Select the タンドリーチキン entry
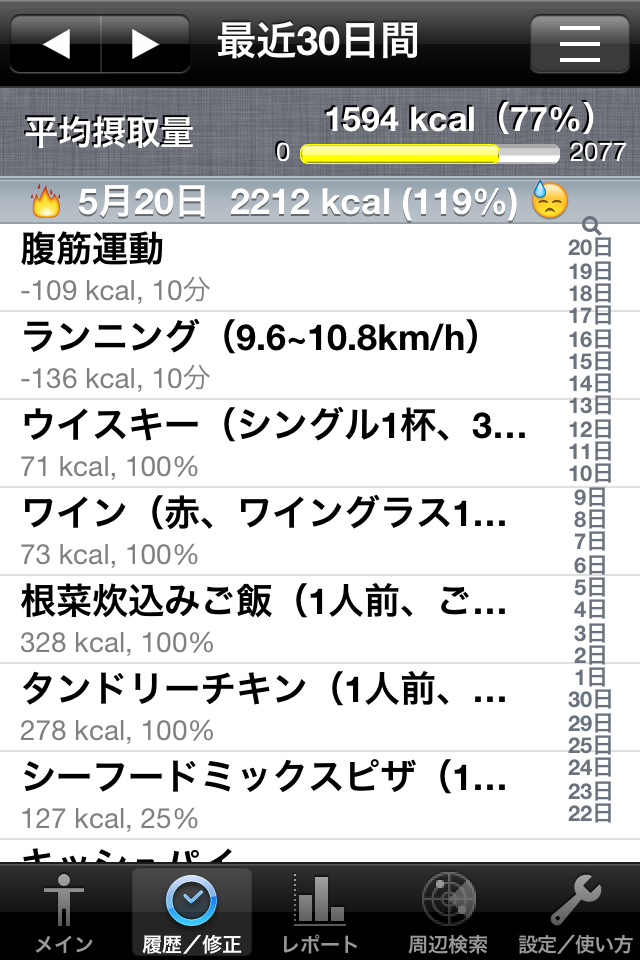The width and height of the screenshot is (640, 960). tap(280, 707)
